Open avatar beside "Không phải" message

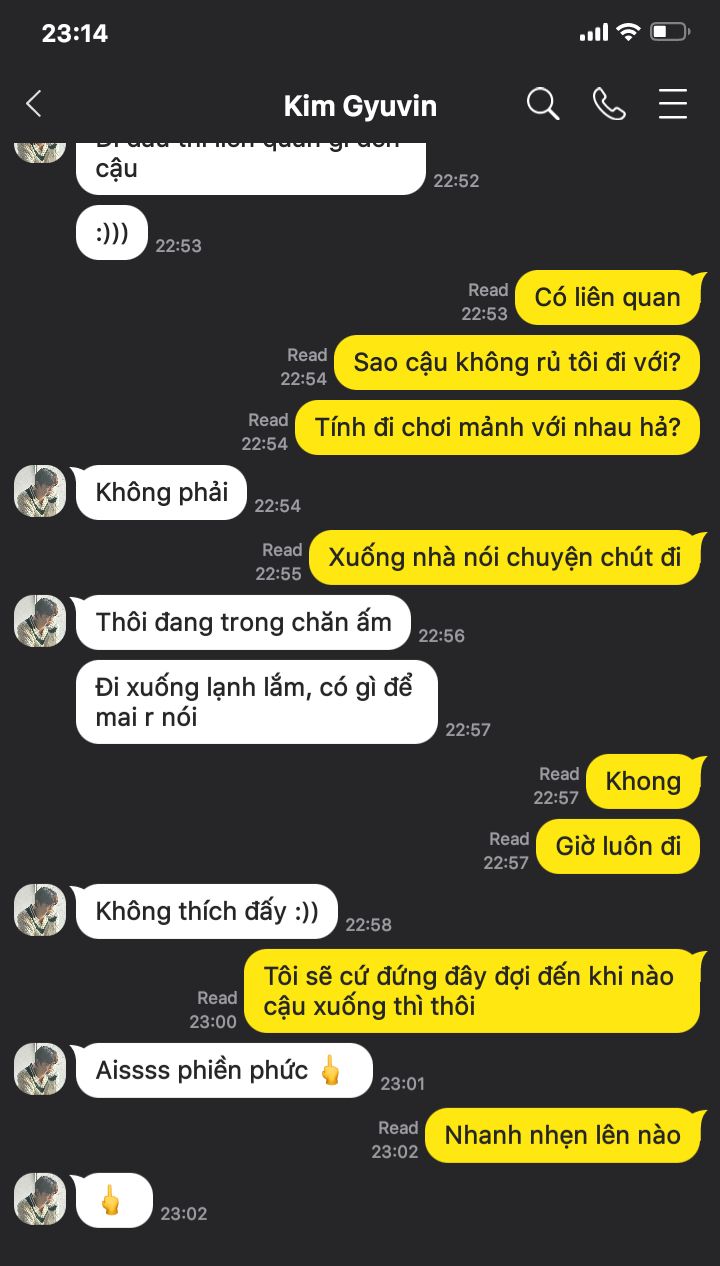(40, 491)
